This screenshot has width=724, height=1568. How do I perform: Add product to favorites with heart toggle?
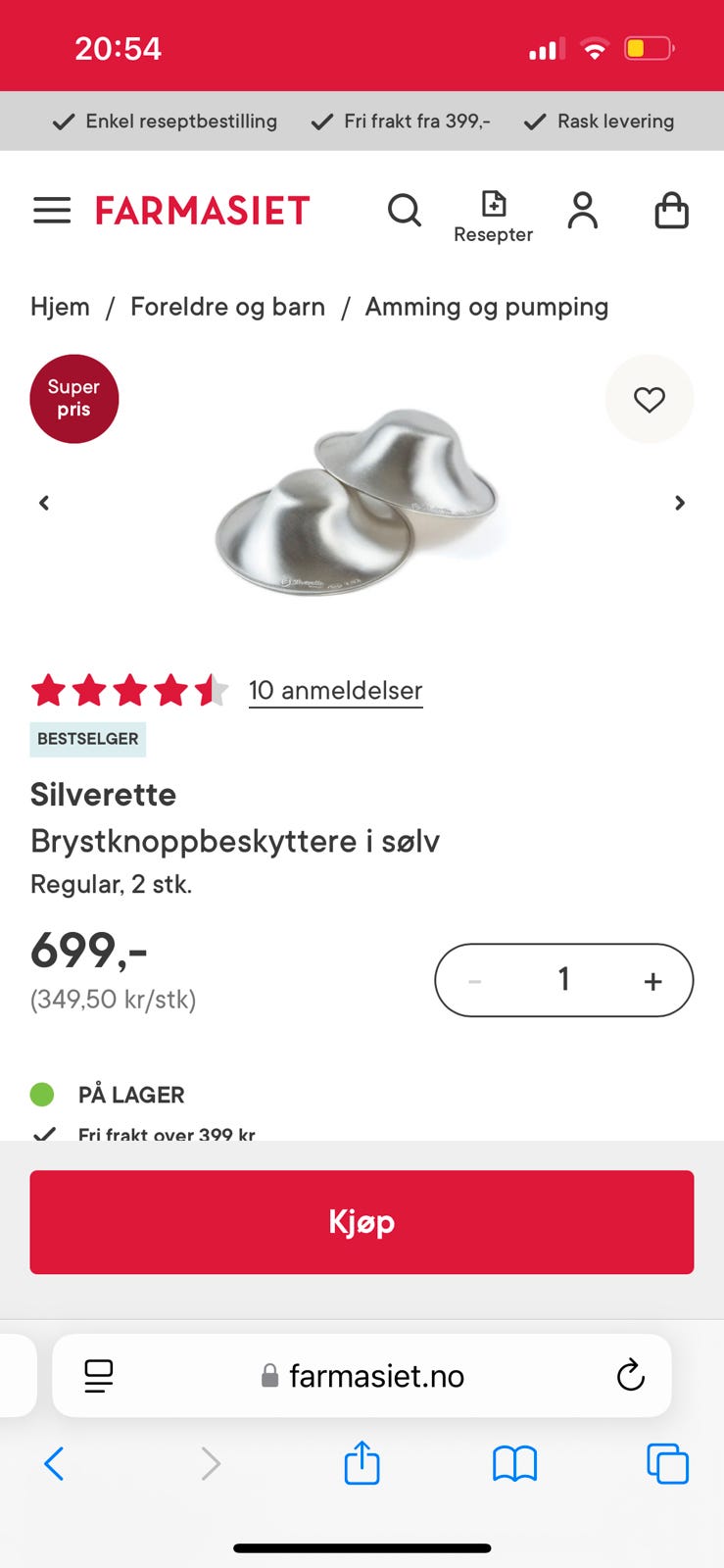(x=650, y=399)
